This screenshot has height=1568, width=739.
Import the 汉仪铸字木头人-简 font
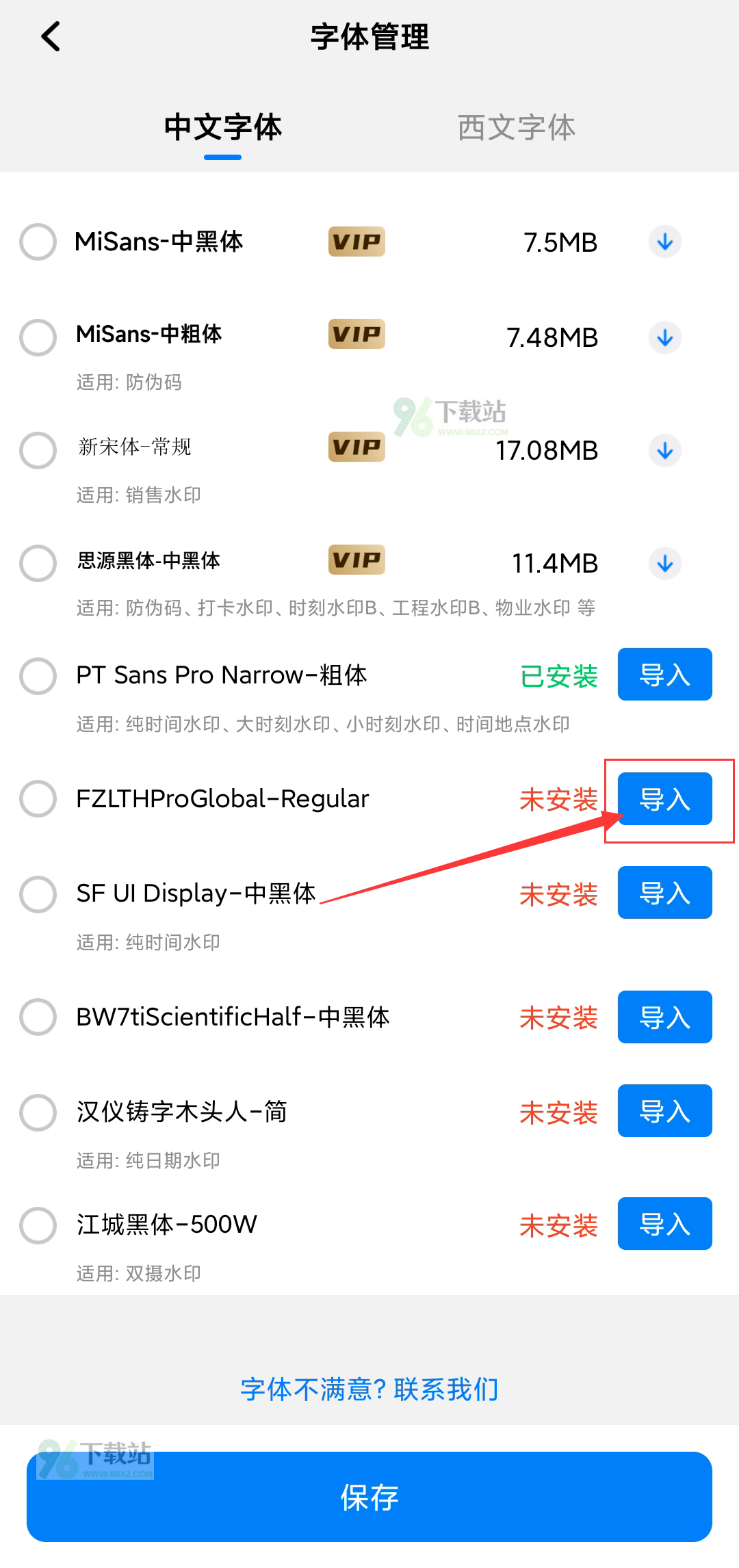(664, 1111)
